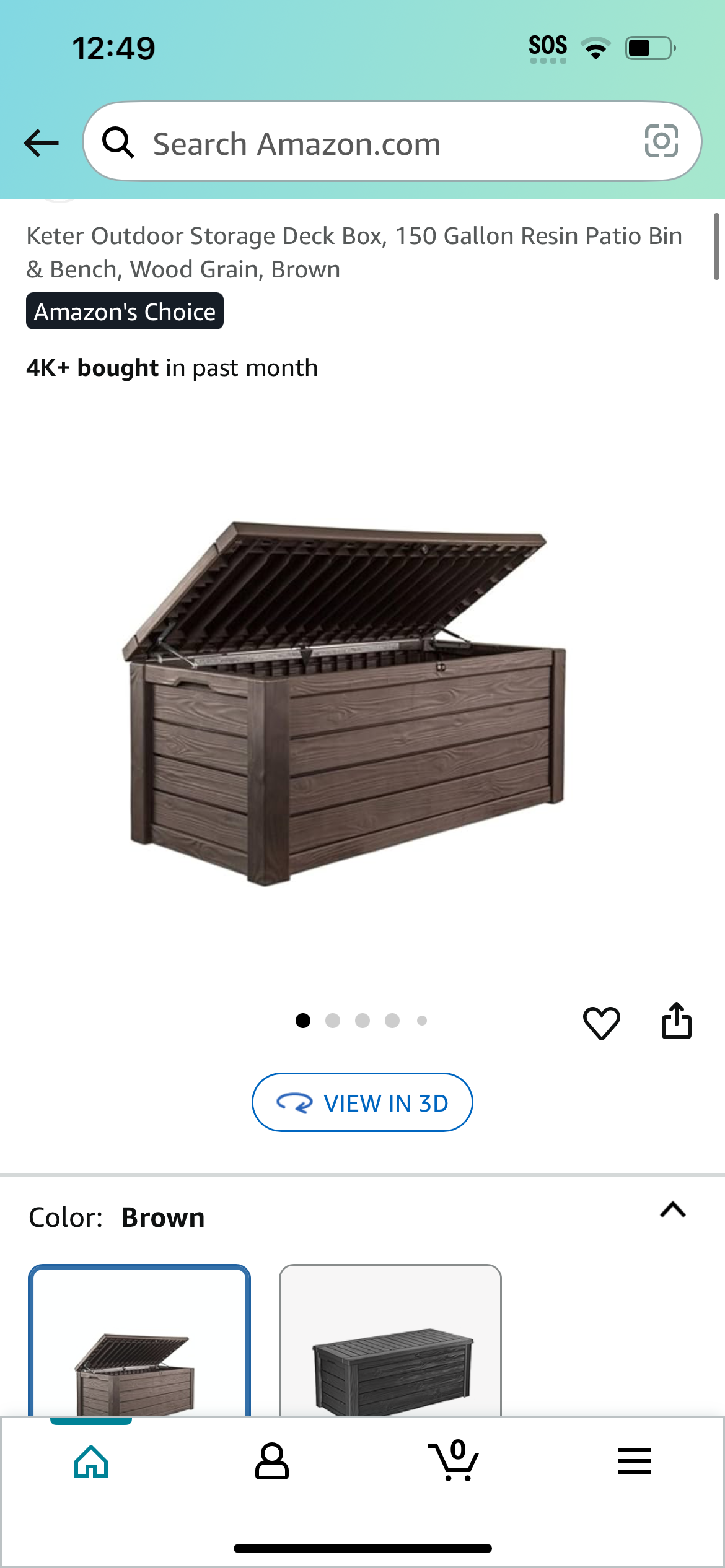Image resolution: width=725 pixels, height=1568 pixels.
Task: Open the account profile tab
Action: 271,1461
